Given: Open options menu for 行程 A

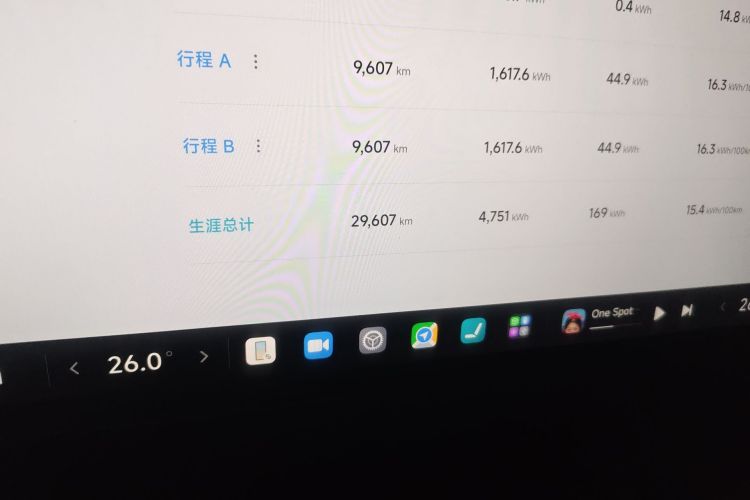Looking at the screenshot, I should pyautogui.click(x=255, y=61).
